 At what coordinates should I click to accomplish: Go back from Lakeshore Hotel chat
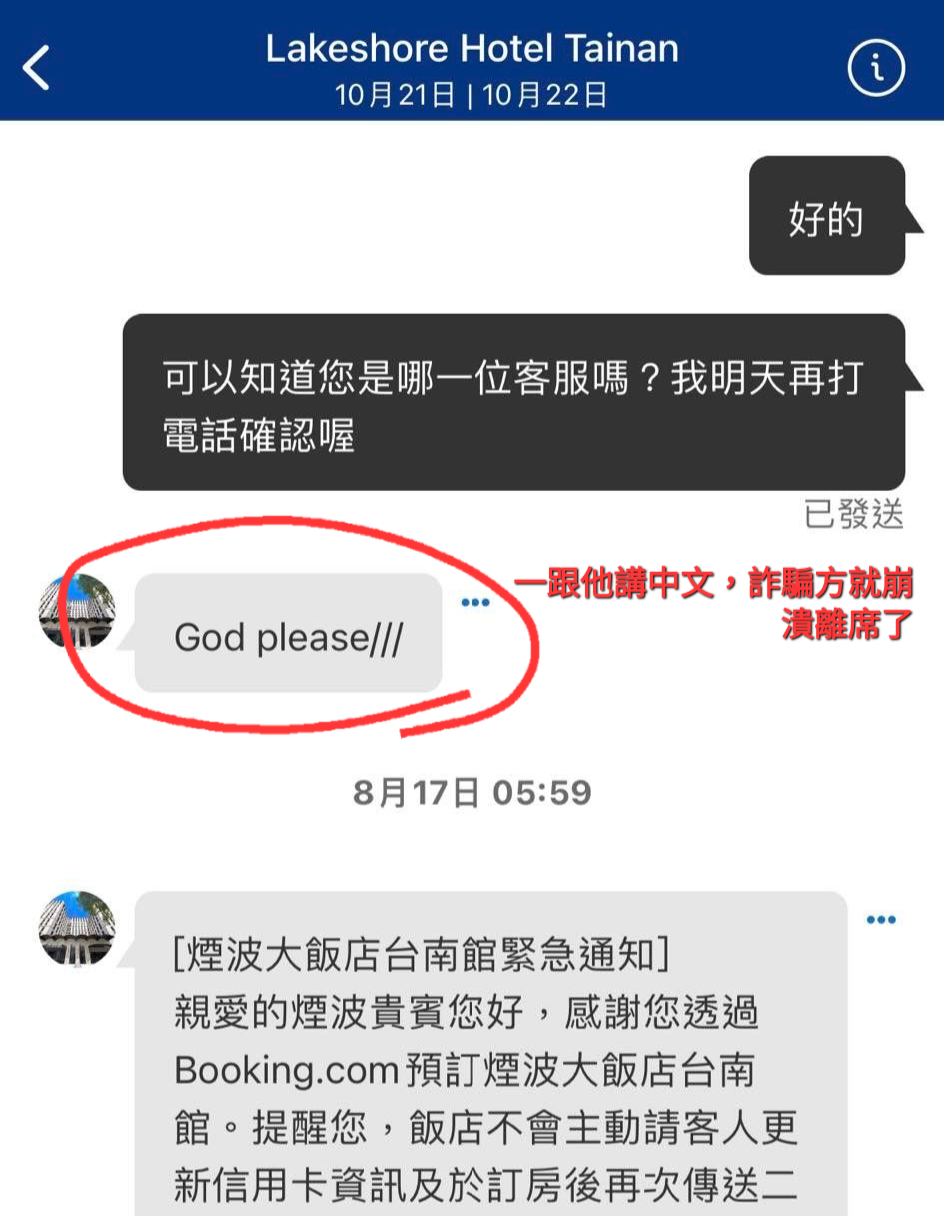(37, 68)
